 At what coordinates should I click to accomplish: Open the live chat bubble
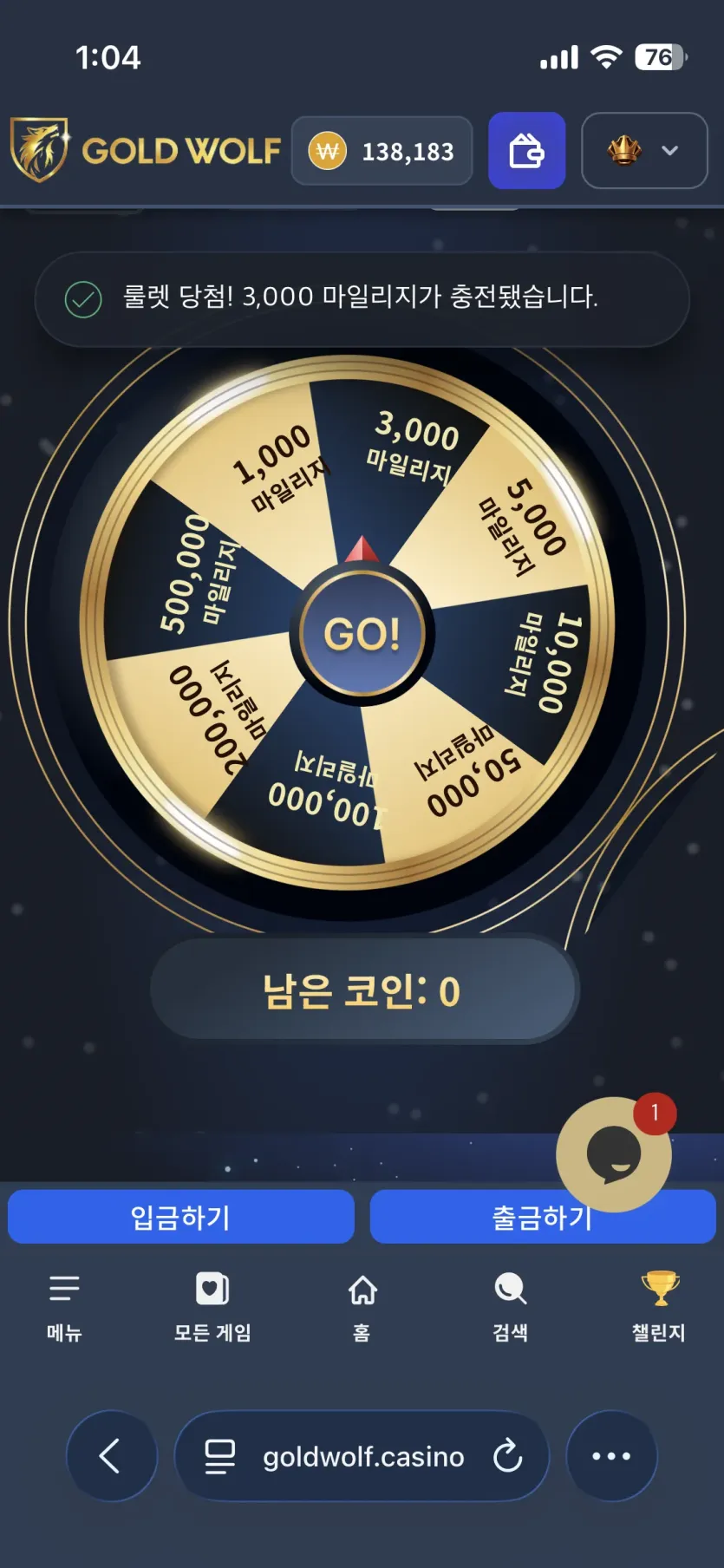pyautogui.click(x=614, y=1154)
